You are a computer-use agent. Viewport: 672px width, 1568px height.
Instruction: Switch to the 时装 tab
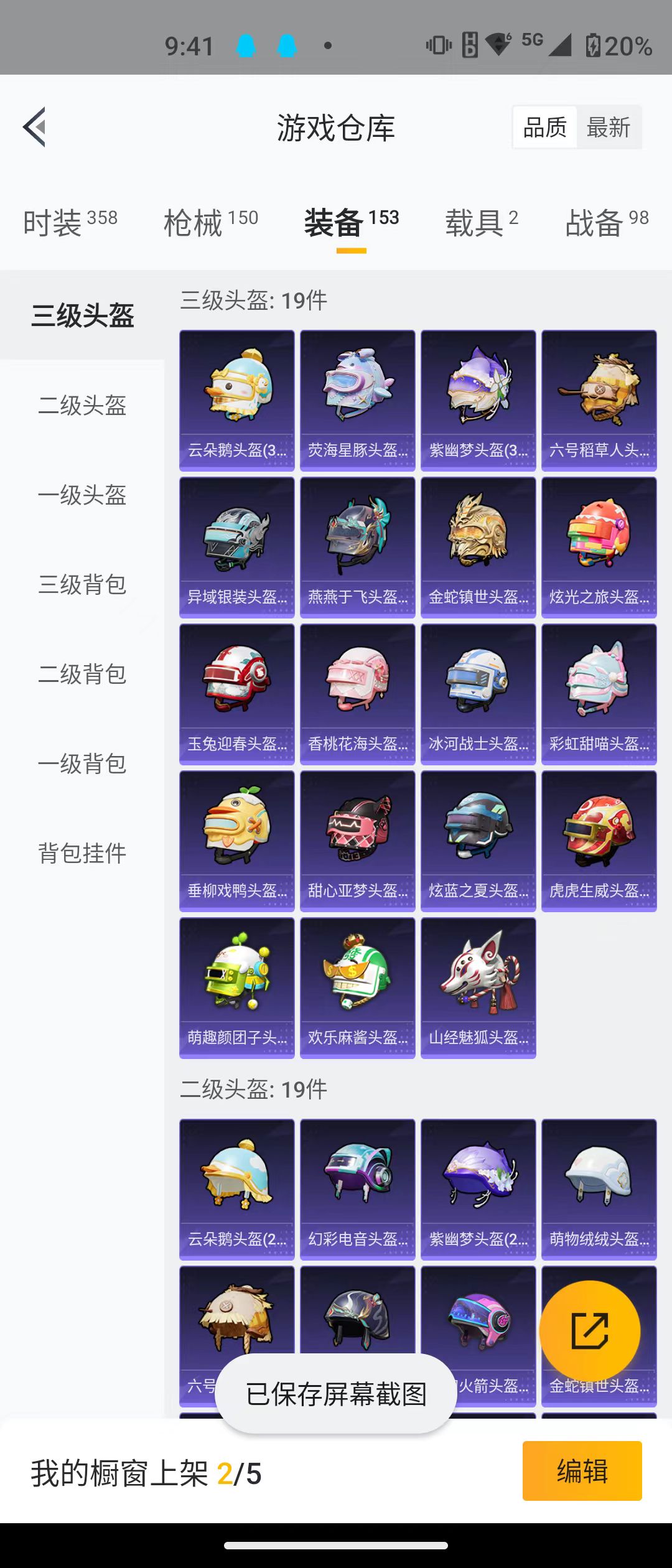pos(70,222)
